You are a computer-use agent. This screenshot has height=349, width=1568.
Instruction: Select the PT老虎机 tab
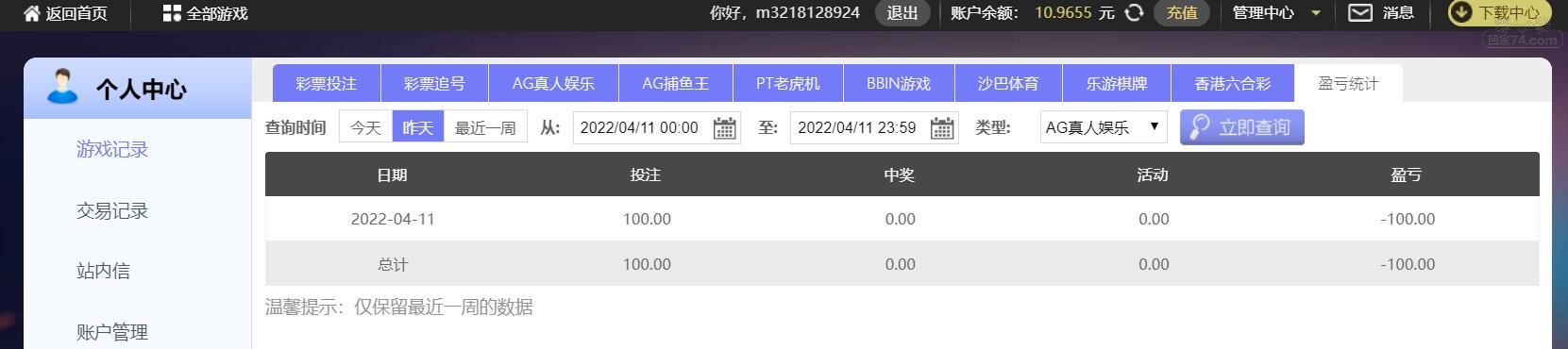pos(787,83)
